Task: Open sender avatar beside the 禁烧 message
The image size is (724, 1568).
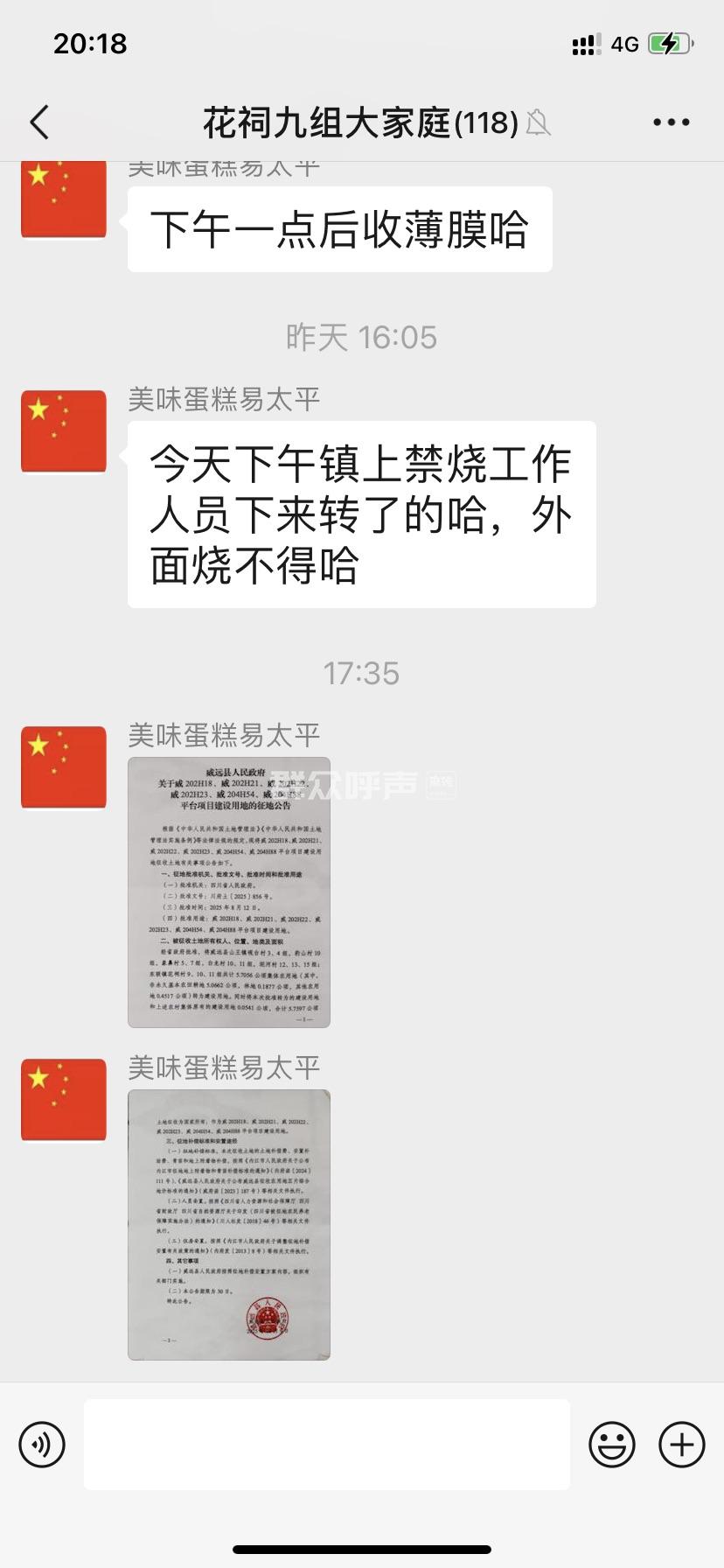Action: [x=64, y=431]
